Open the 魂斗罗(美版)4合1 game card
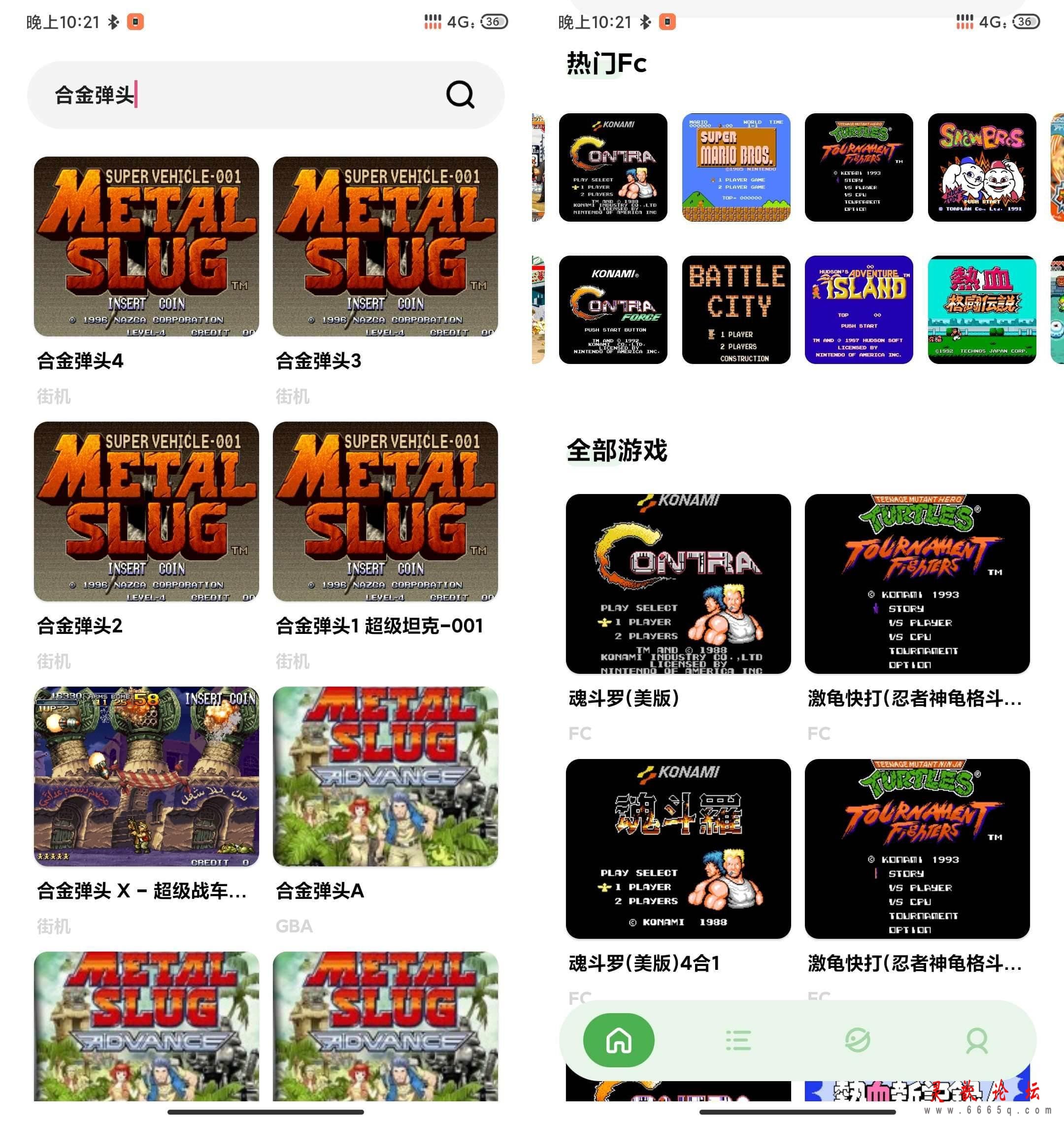This screenshot has height=1123, width=1064. click(678, 849)
